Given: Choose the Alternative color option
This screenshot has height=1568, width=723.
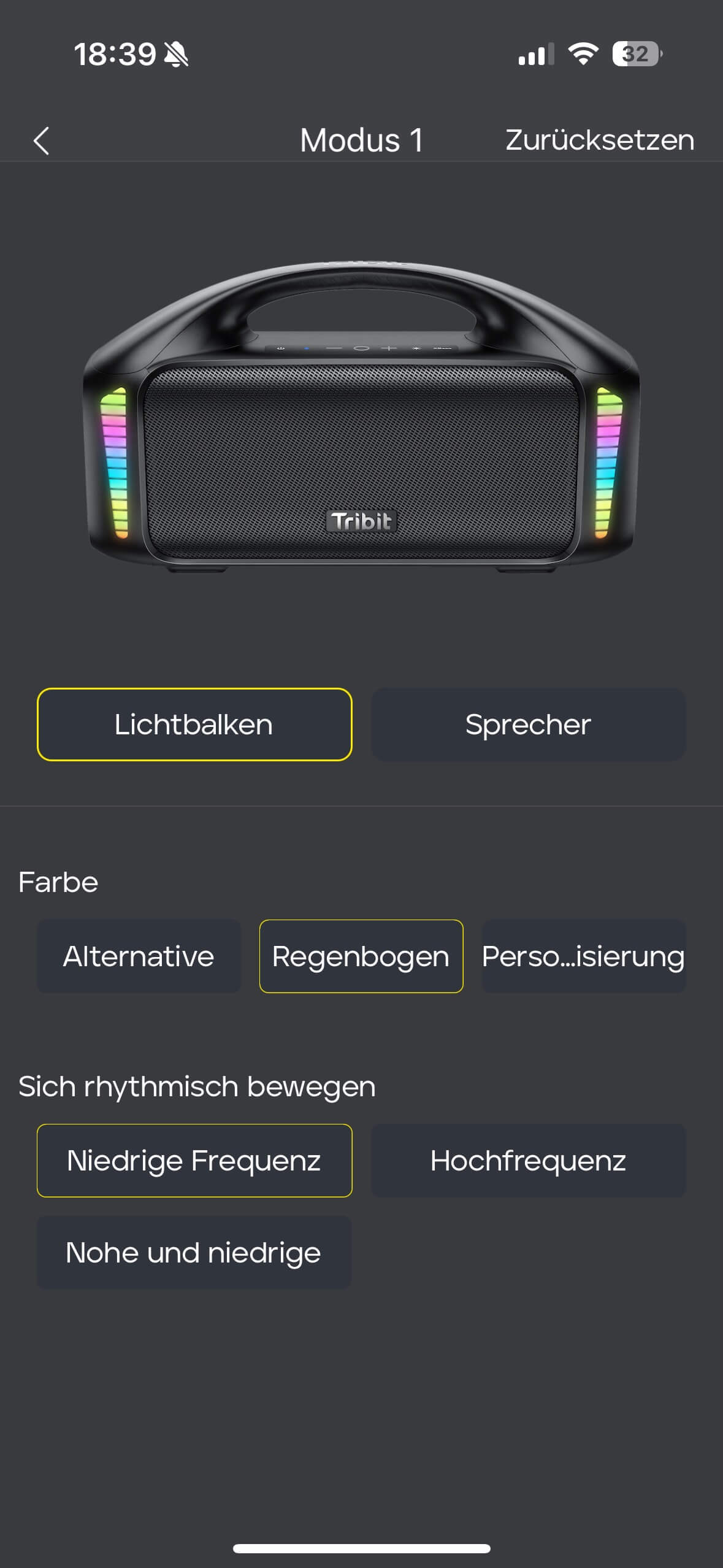Looking at the screenshot, I should pyautogui.click(x=139, y=956).
